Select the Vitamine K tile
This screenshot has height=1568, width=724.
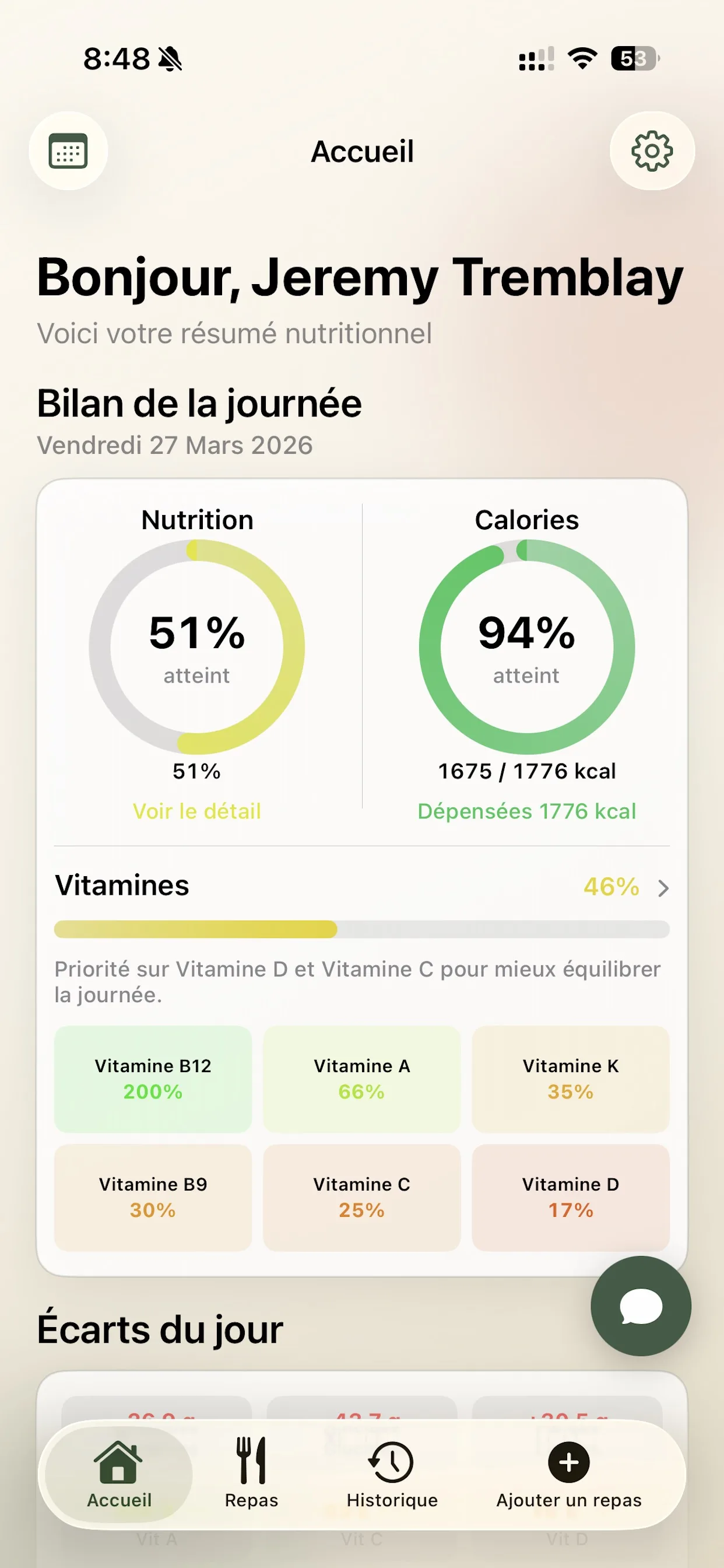coord(570,1079)
